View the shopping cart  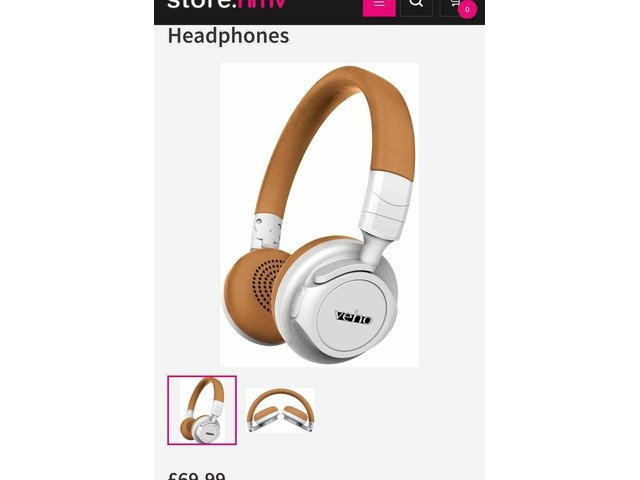[x=456, y=5]
